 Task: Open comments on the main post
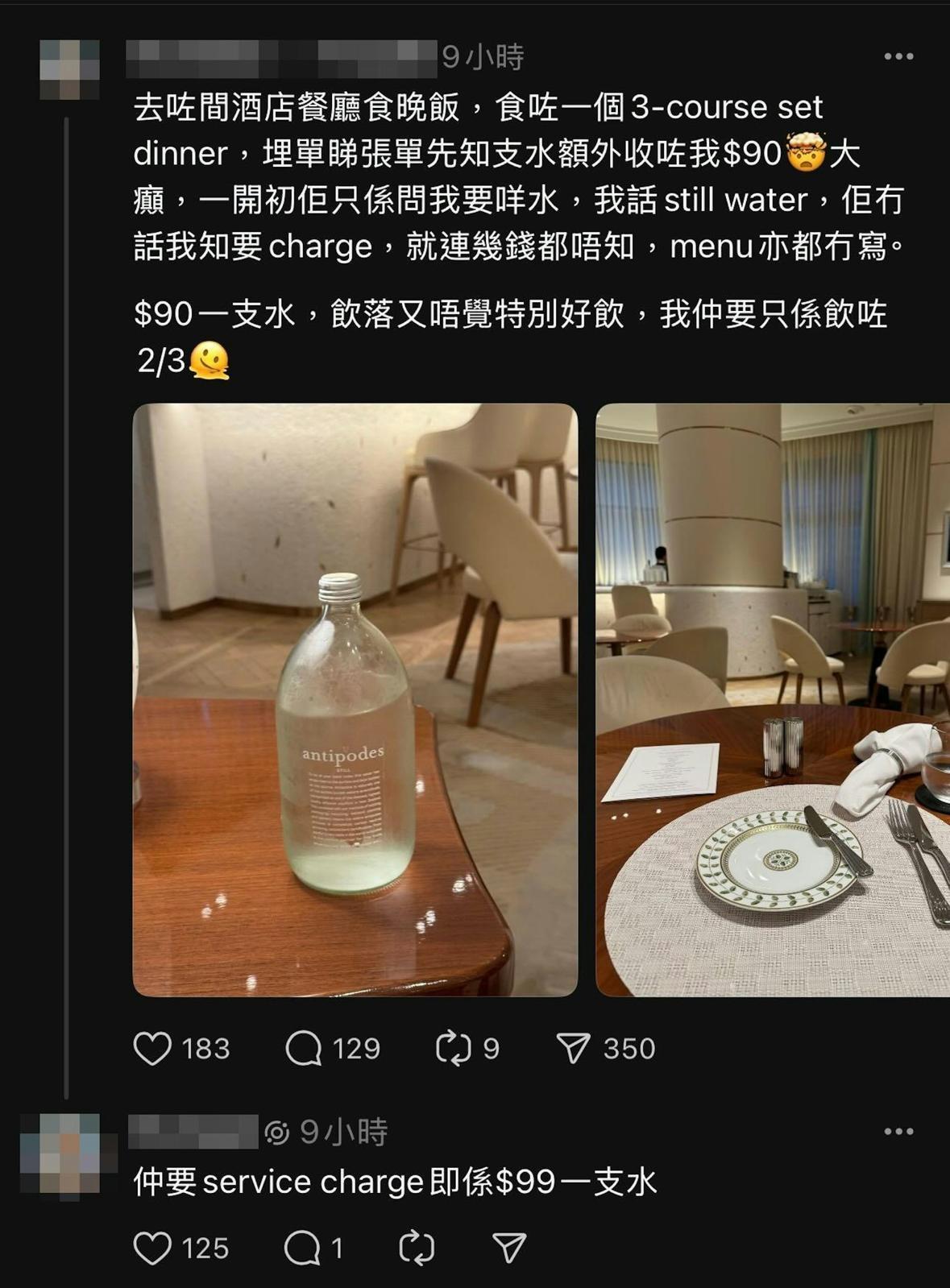click(305, 1048)
